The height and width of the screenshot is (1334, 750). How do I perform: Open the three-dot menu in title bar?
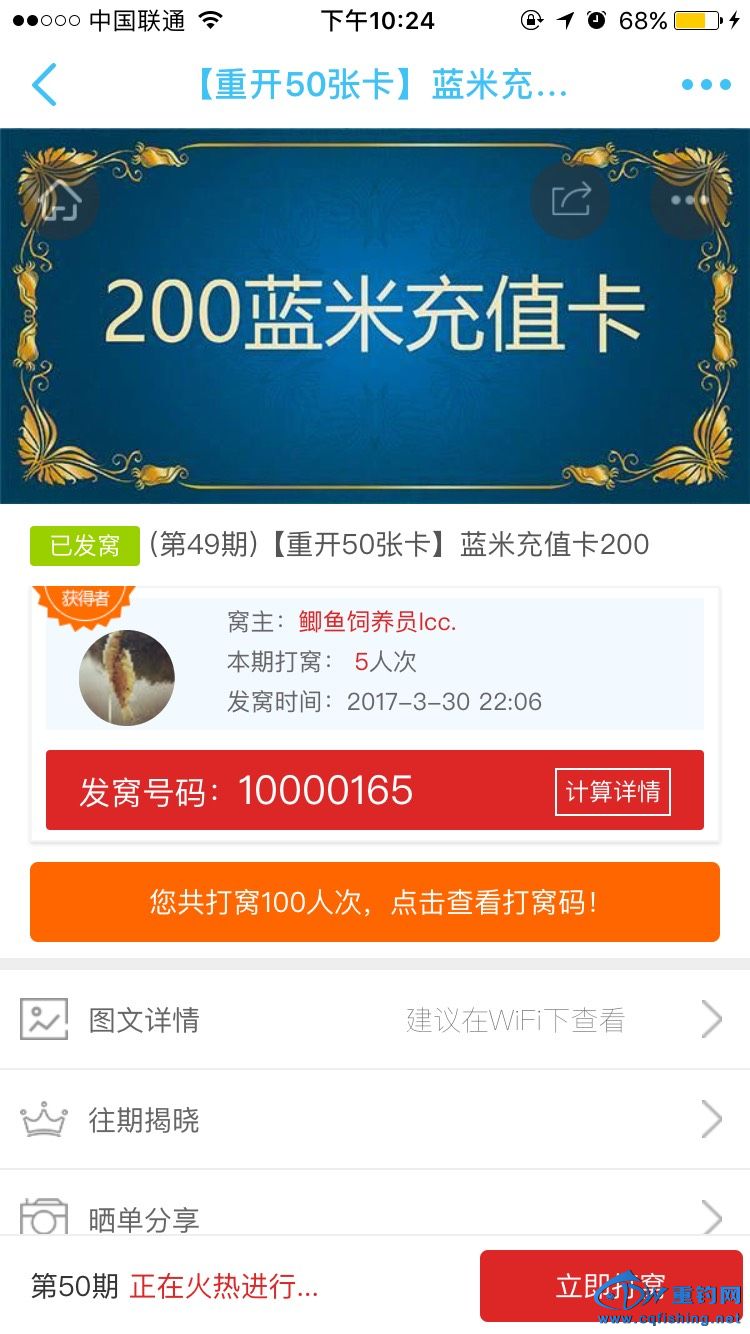click(706, 85)
